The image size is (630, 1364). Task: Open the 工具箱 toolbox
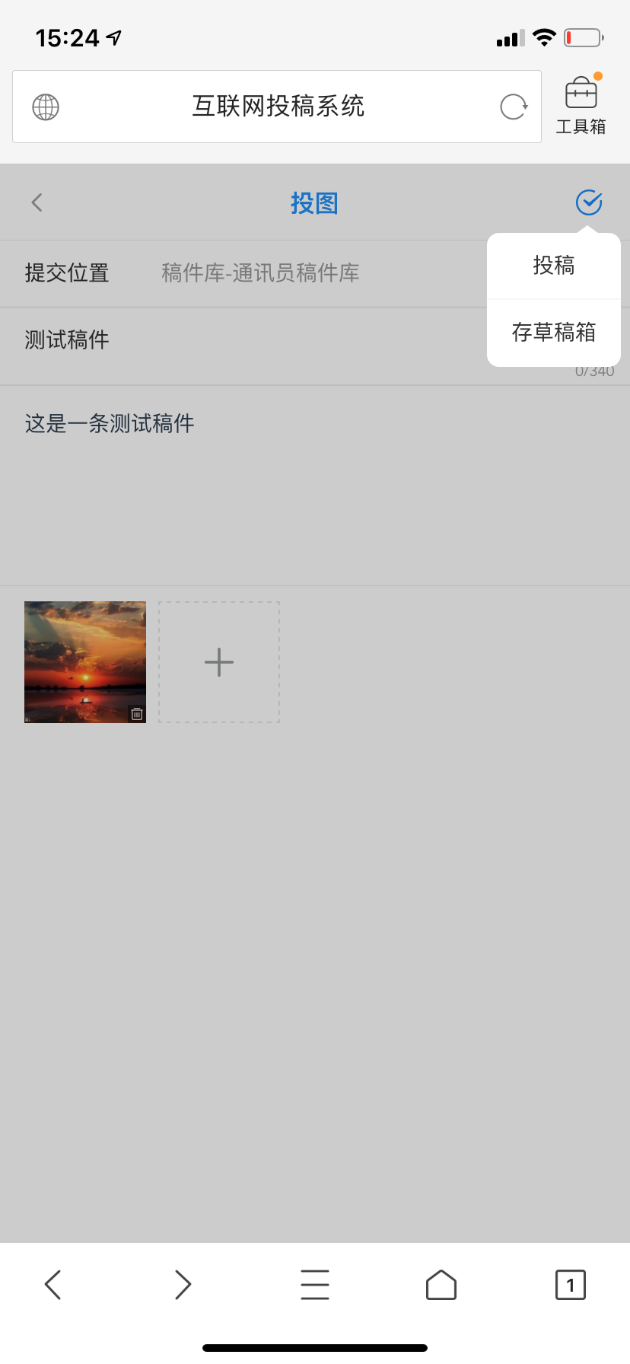[x=581, y=106]
